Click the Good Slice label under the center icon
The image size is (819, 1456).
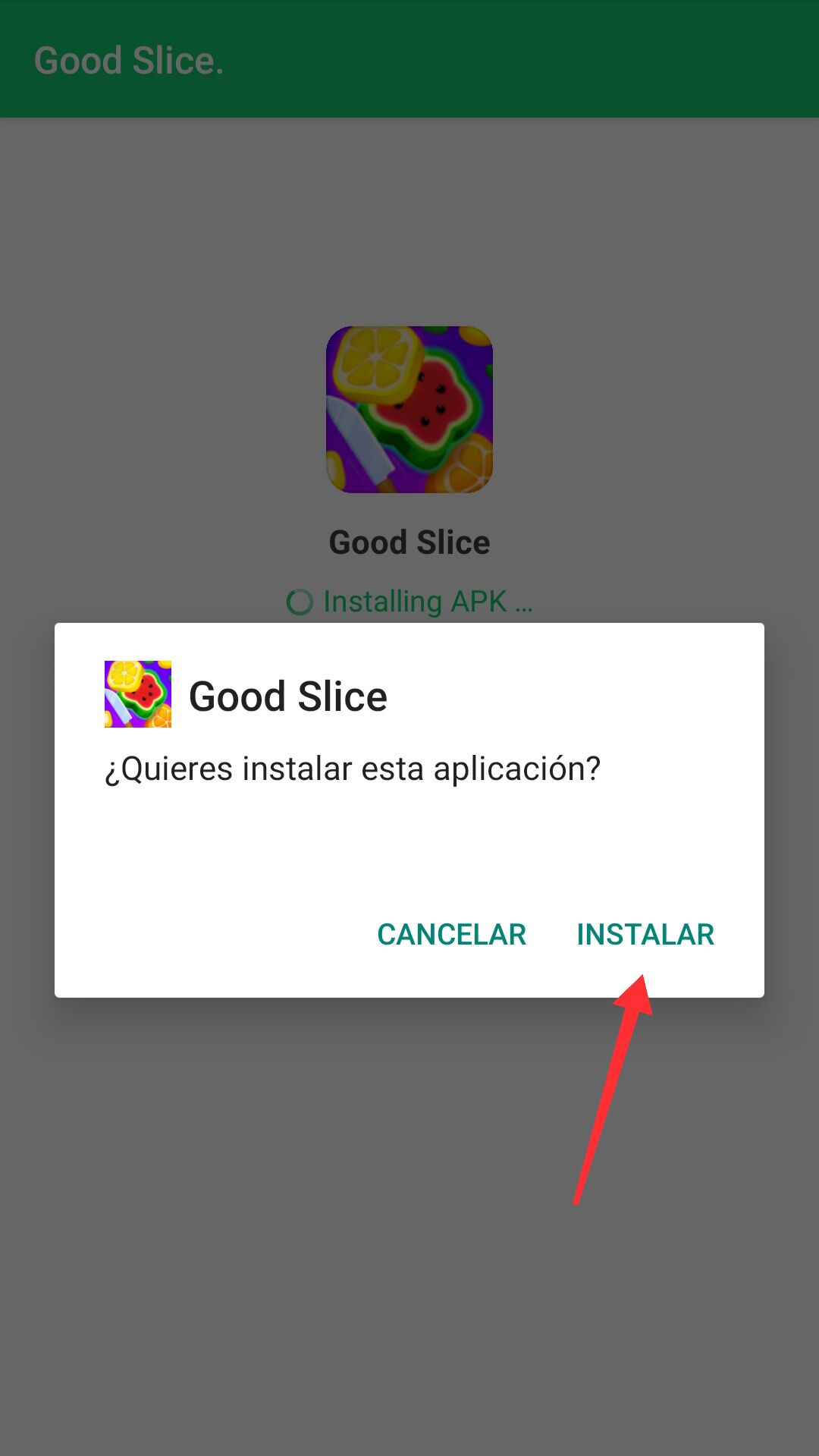(409, 542)
